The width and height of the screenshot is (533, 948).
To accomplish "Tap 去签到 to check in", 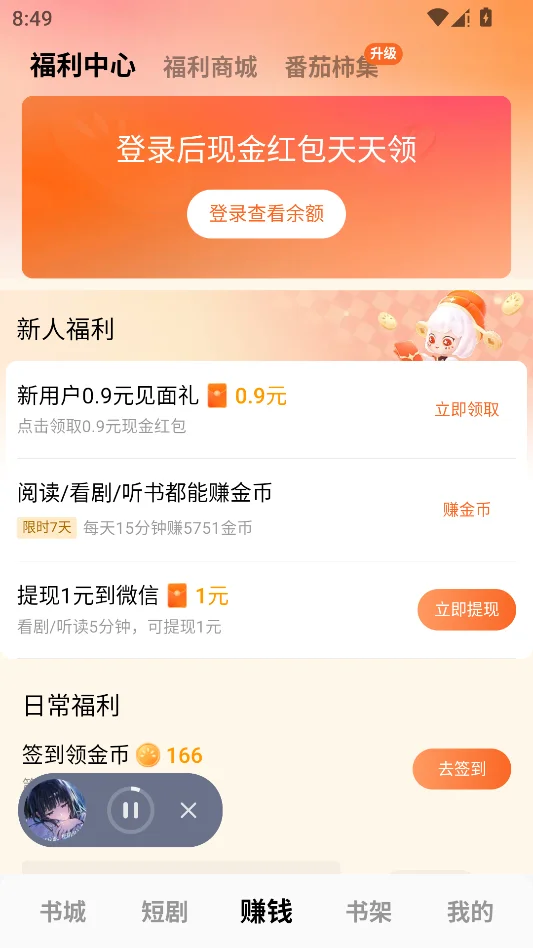I will [x=462, y=769].
